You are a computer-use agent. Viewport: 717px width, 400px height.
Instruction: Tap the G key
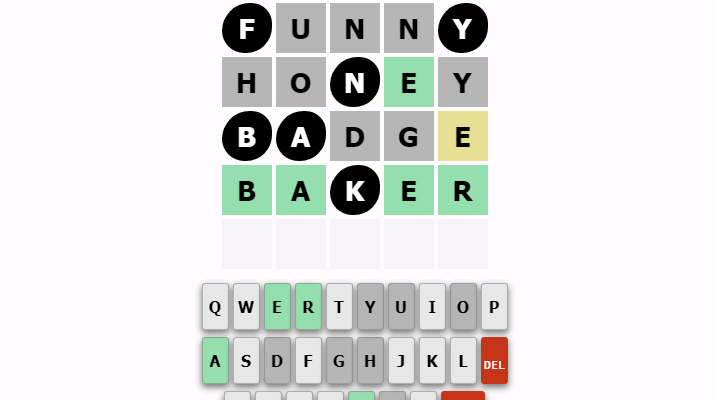coord(339,361)
